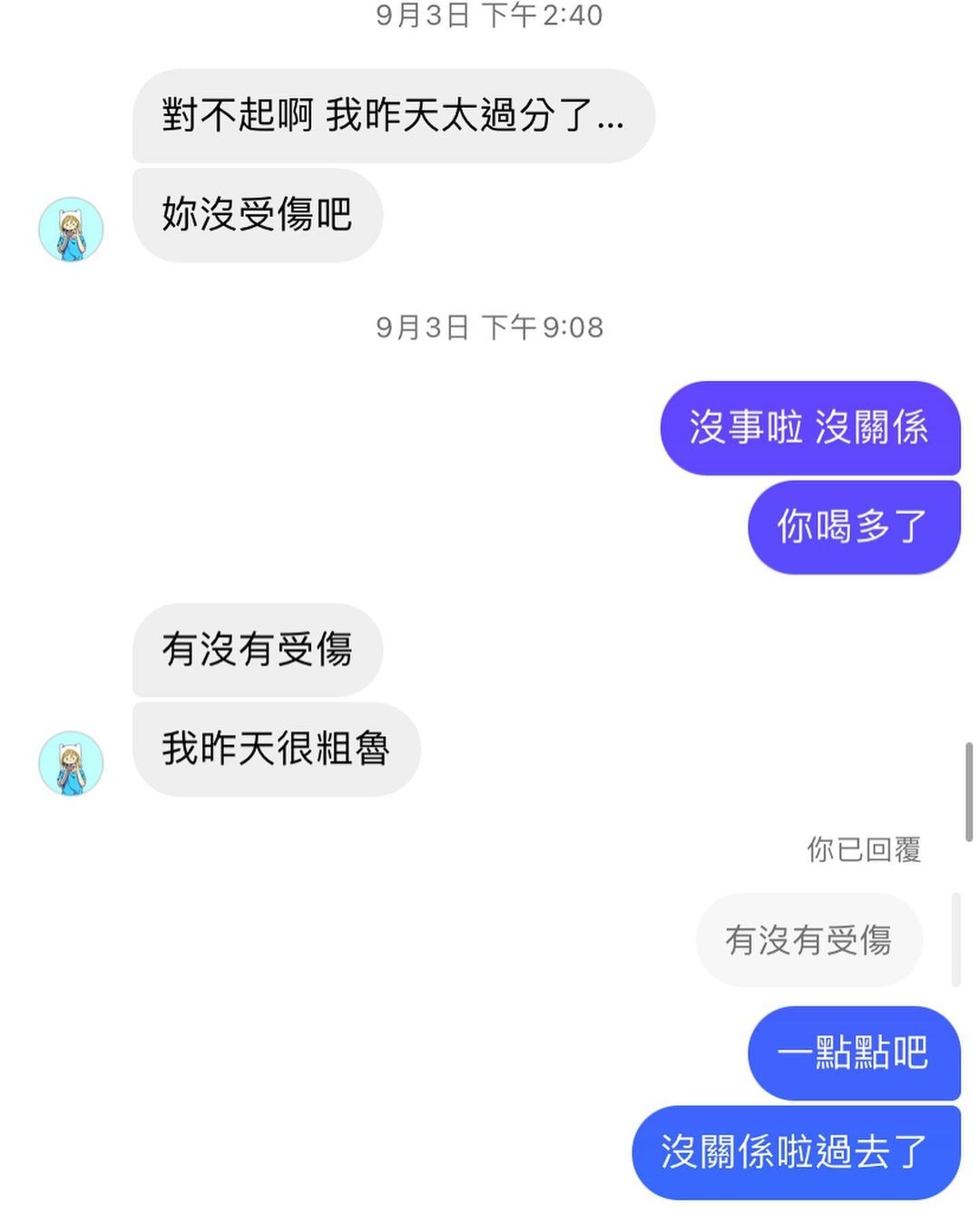Tap the reply bubble 沒事啦 沒關係
Viewport: 980px width, 1225px height.
[810, 430]
